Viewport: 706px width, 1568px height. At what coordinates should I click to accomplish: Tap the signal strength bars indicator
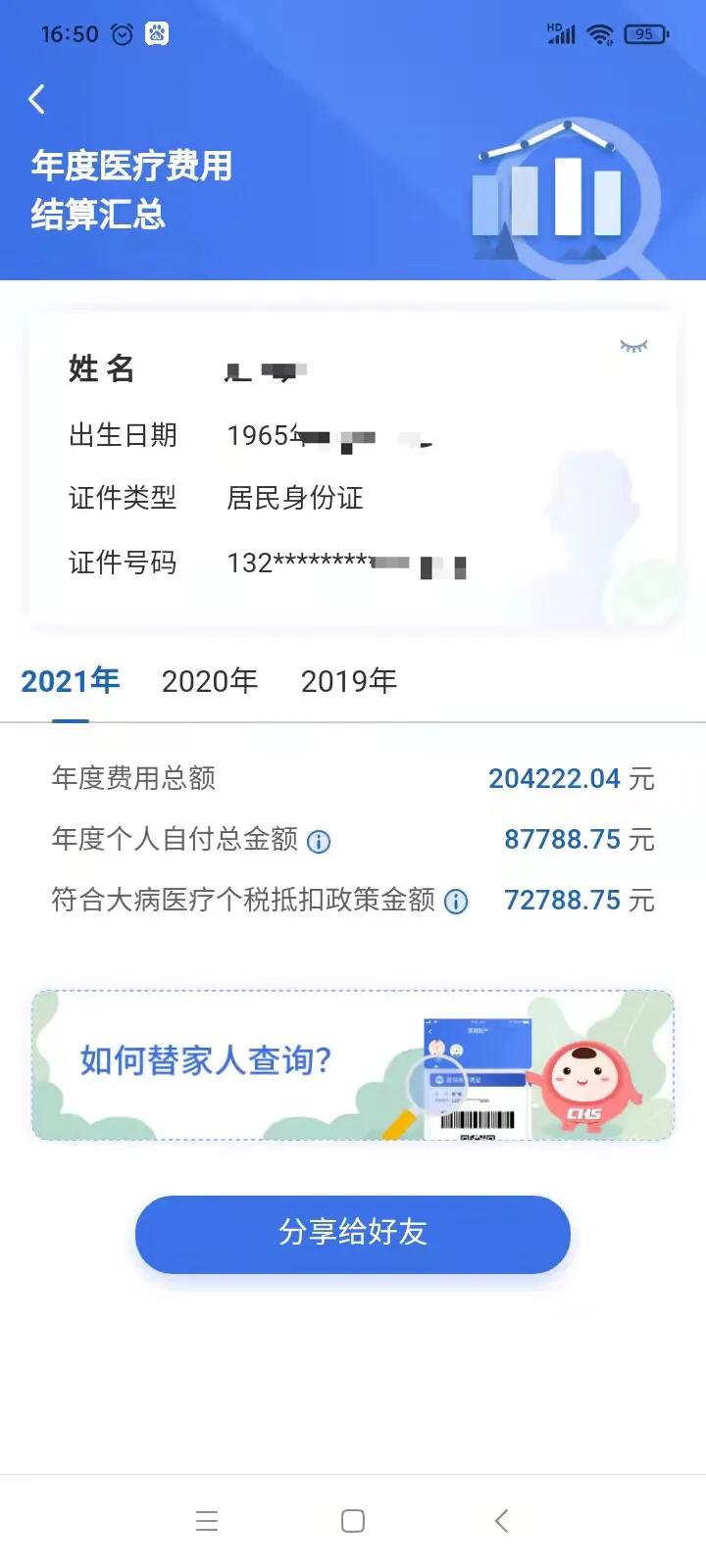pyautogui.click(x=560, y=33)
